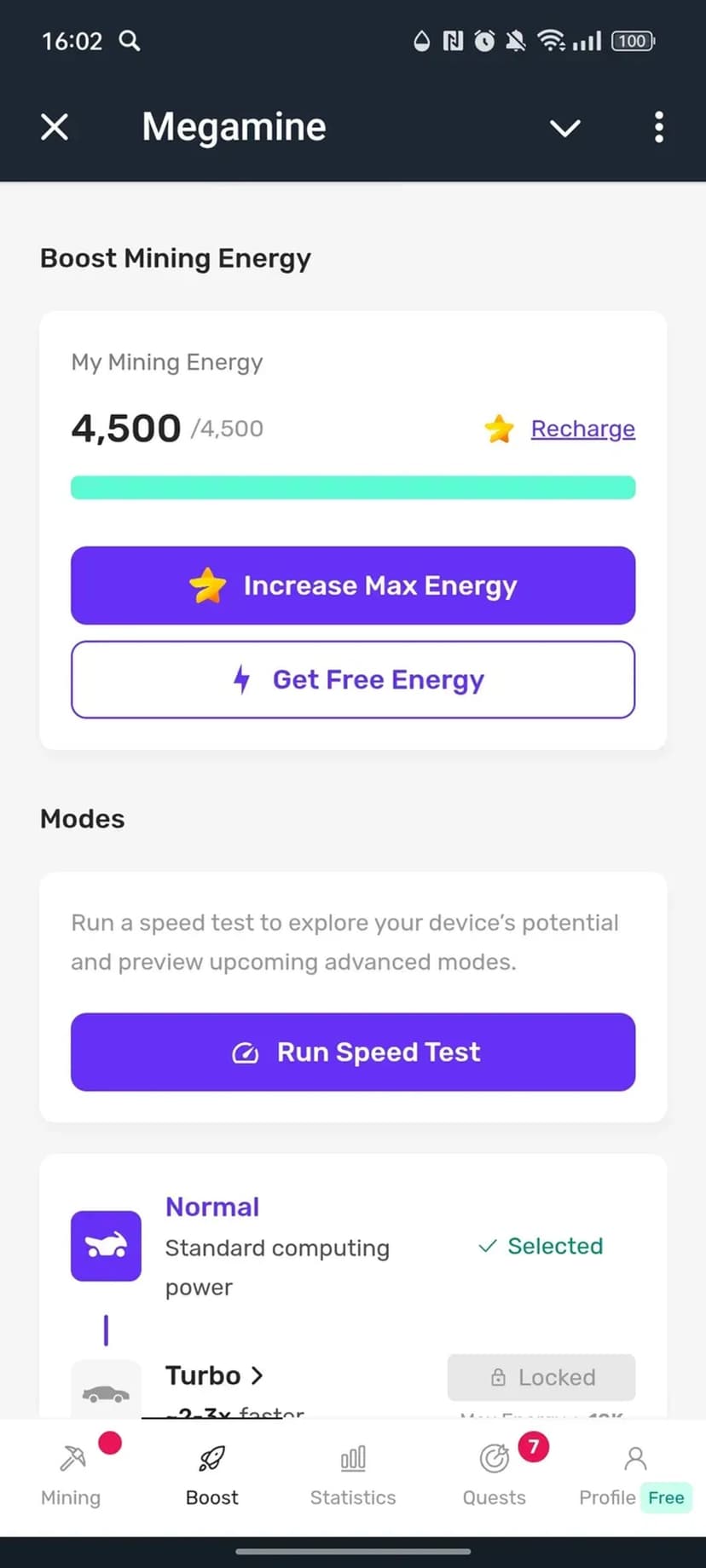
Task: Run Speed Test
Action: tap(353, 1052)
